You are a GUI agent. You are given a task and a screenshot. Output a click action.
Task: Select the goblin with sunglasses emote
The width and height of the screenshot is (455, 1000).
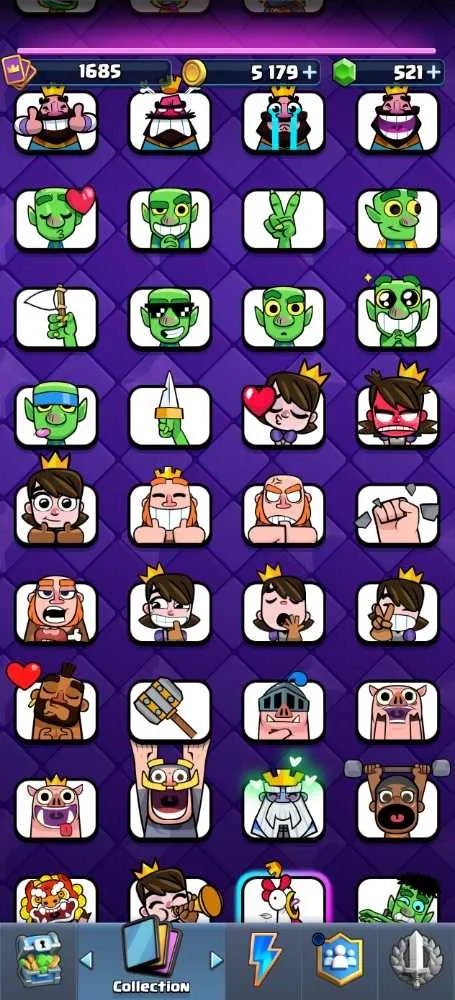(x=170, y=317)
